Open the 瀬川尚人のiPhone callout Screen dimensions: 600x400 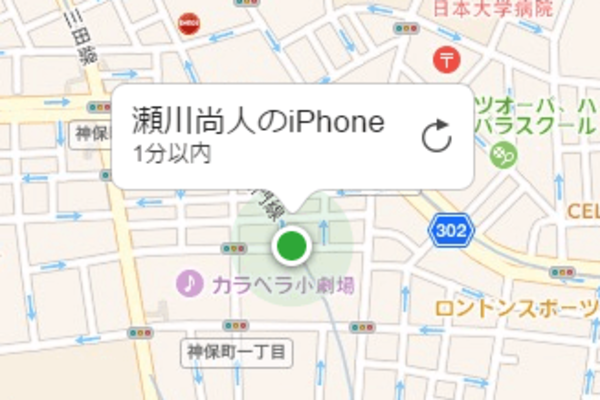pos(258,136)
